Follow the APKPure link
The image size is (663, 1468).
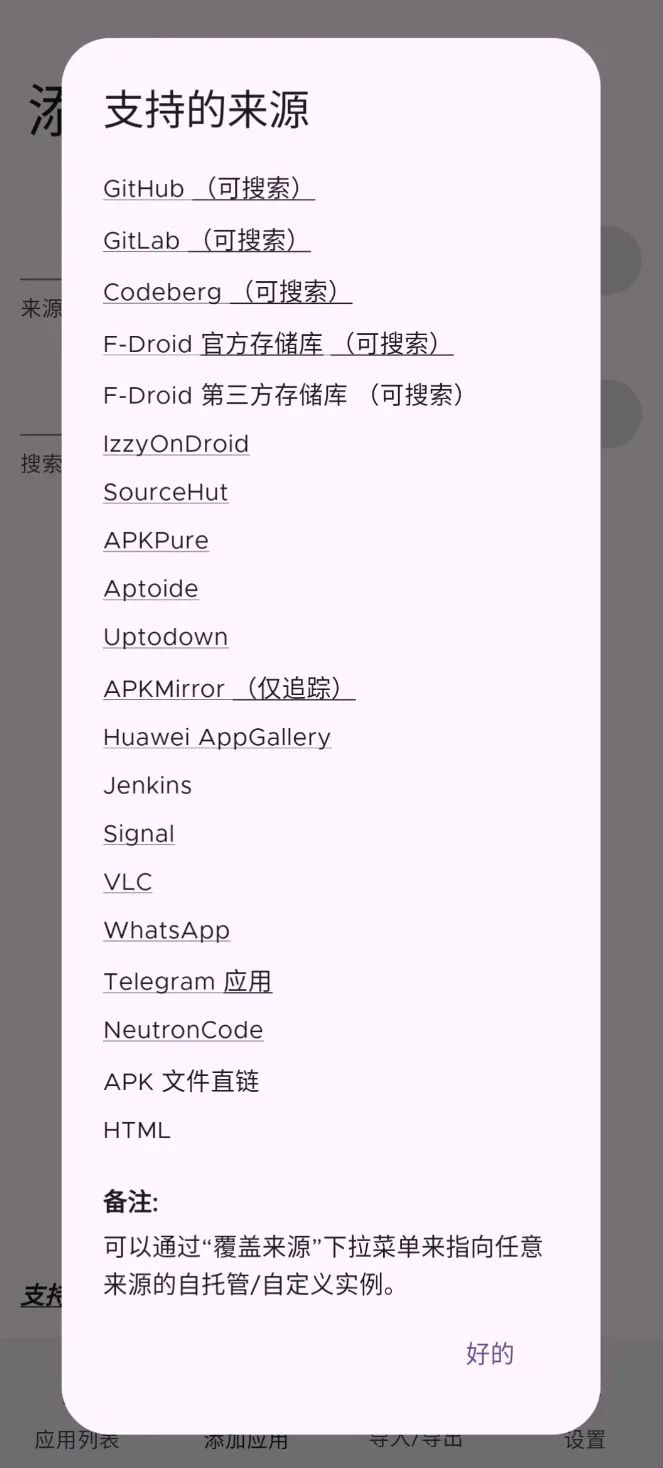(156, 540)
